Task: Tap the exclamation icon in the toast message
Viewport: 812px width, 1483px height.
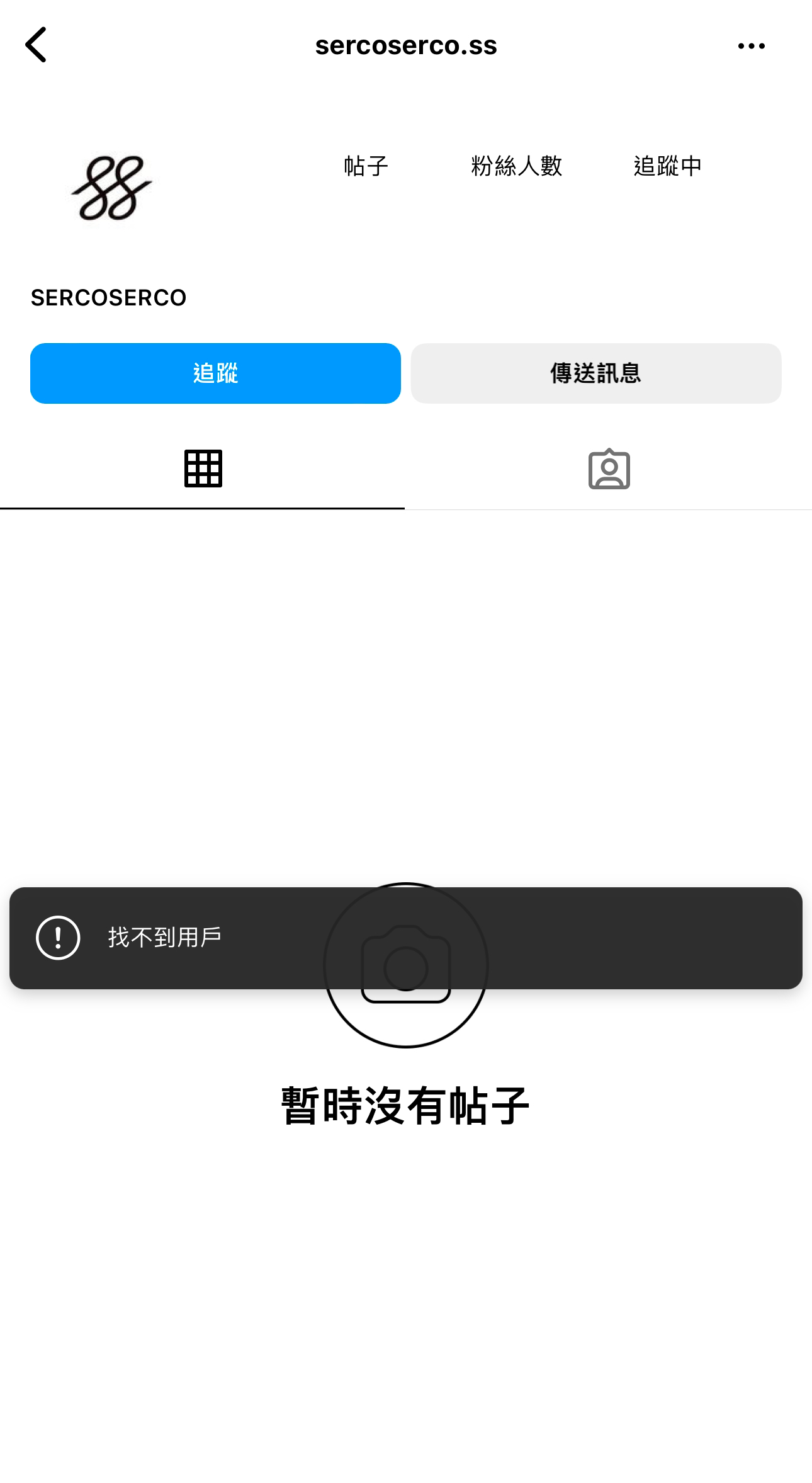Action: (58, 938)
